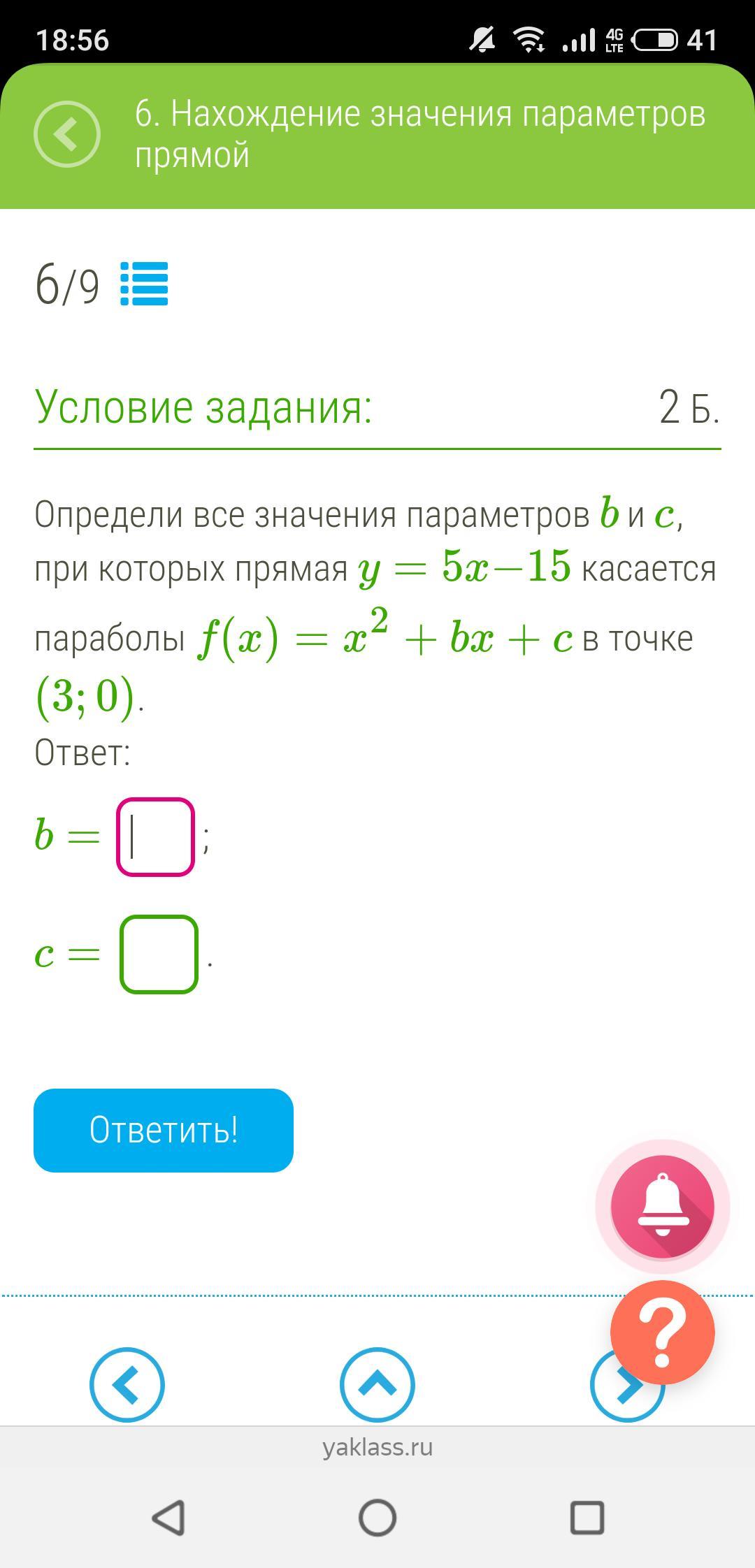Go to the previous task arrow
The height and width of the screenshot is (1568, 755).
(x=127, y=1384)
